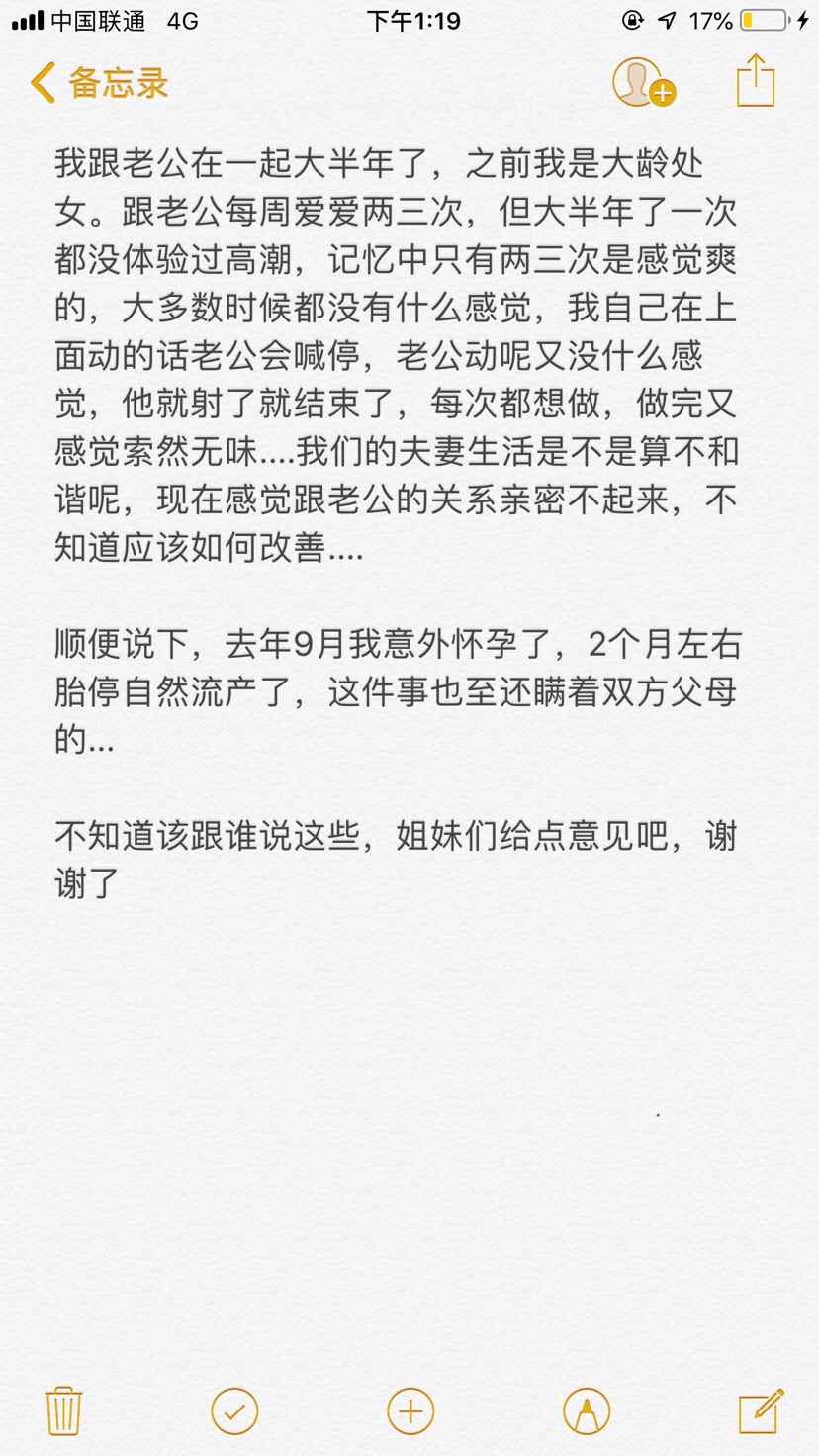Open the plus attachment menu

point(410,1411)
